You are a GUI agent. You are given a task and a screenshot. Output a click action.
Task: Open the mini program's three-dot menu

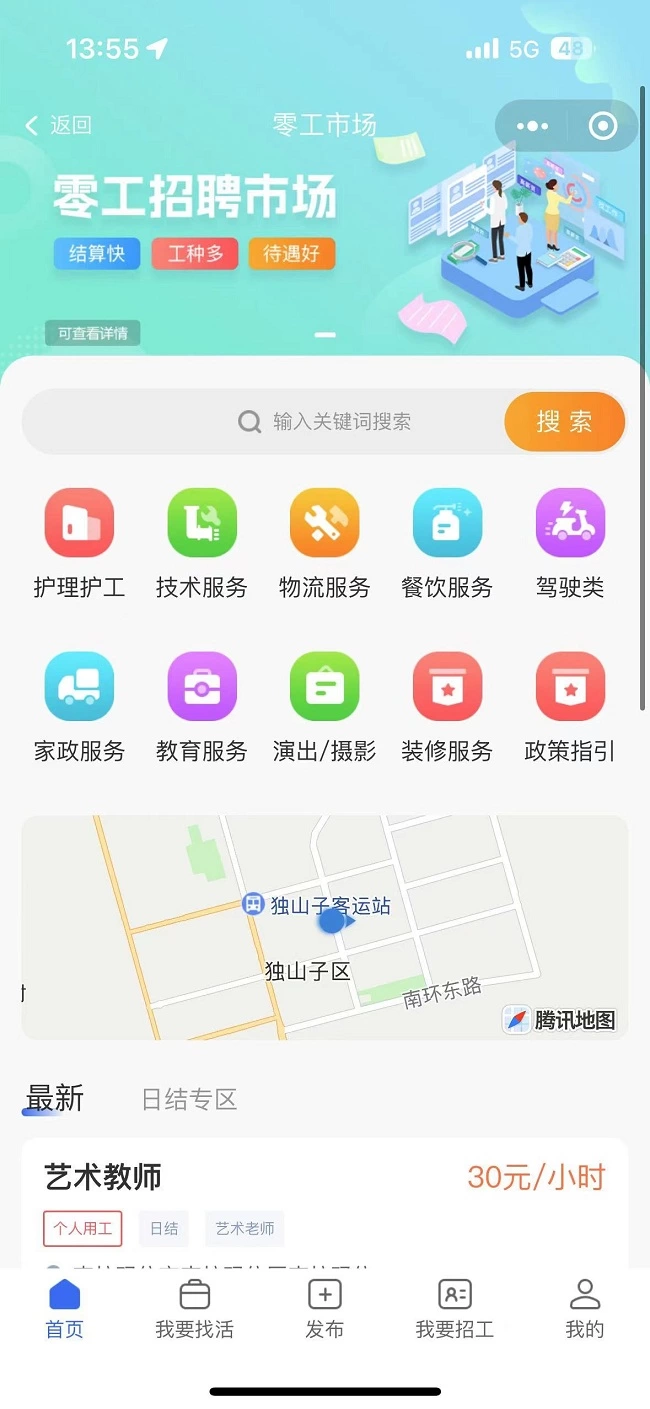tap(532, 126)
